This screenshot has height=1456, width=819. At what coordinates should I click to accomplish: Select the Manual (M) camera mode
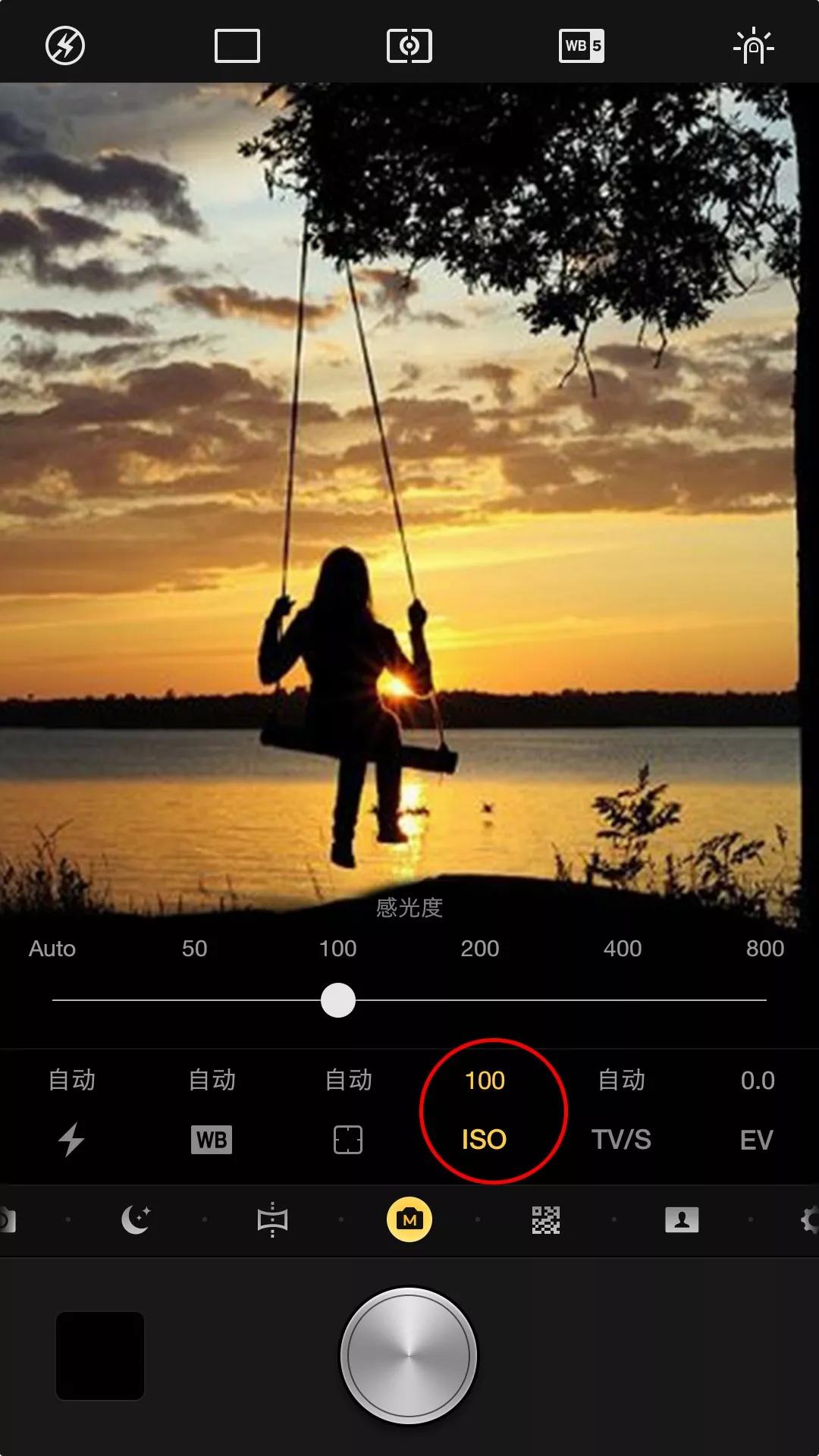pyautogui.click(x=409, y=1219)
